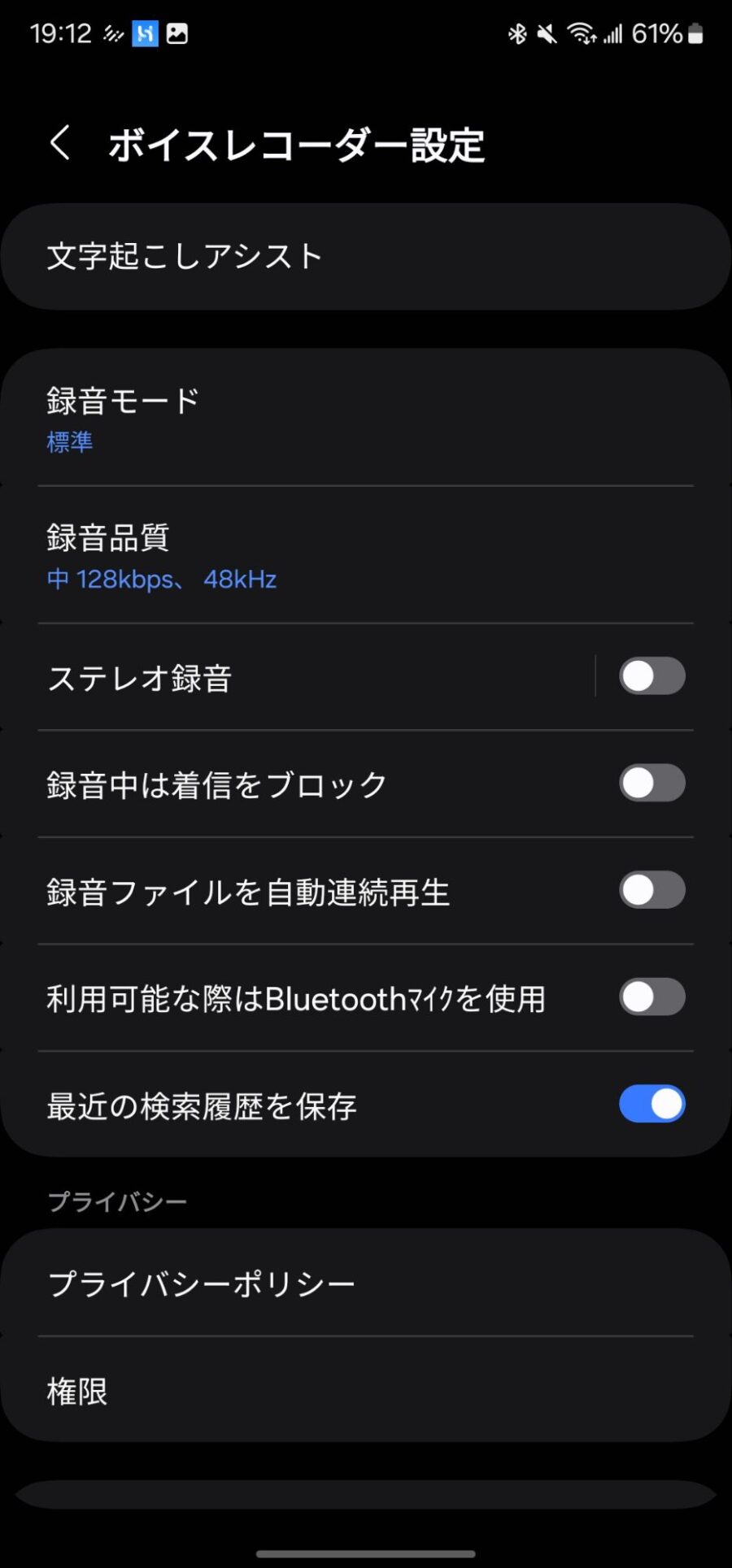
Task: Enable ステレオ録音 switch
Action: click(x=651, y=676)
